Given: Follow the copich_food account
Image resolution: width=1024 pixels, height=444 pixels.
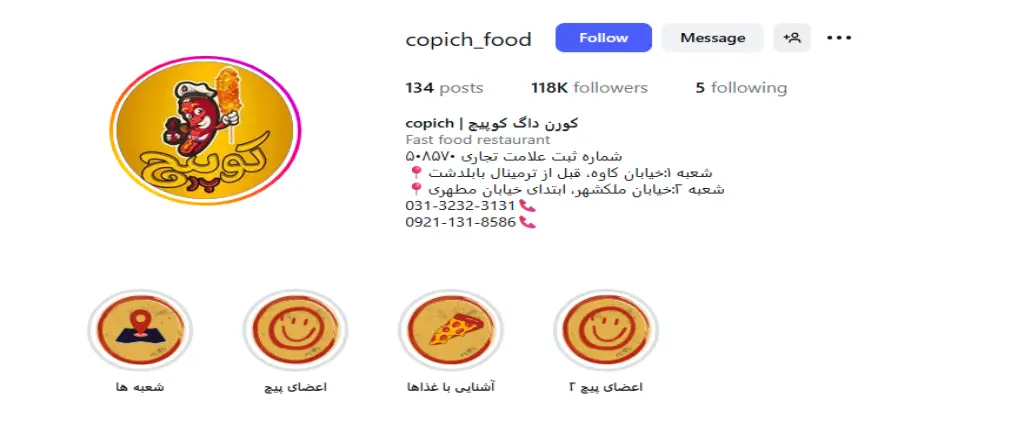Looking at the screenshot, I should coord(603,38).
